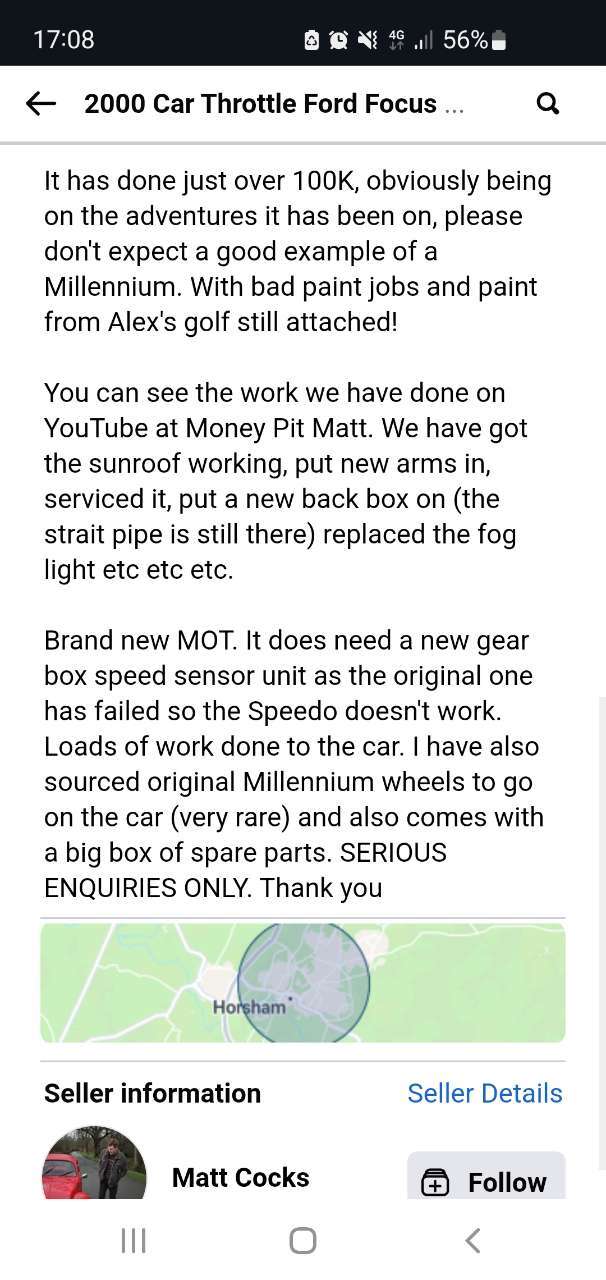Tap the system back button
Image resolution: width=606 pixels, height=1280 pixels.
(x=473, y=1240)
